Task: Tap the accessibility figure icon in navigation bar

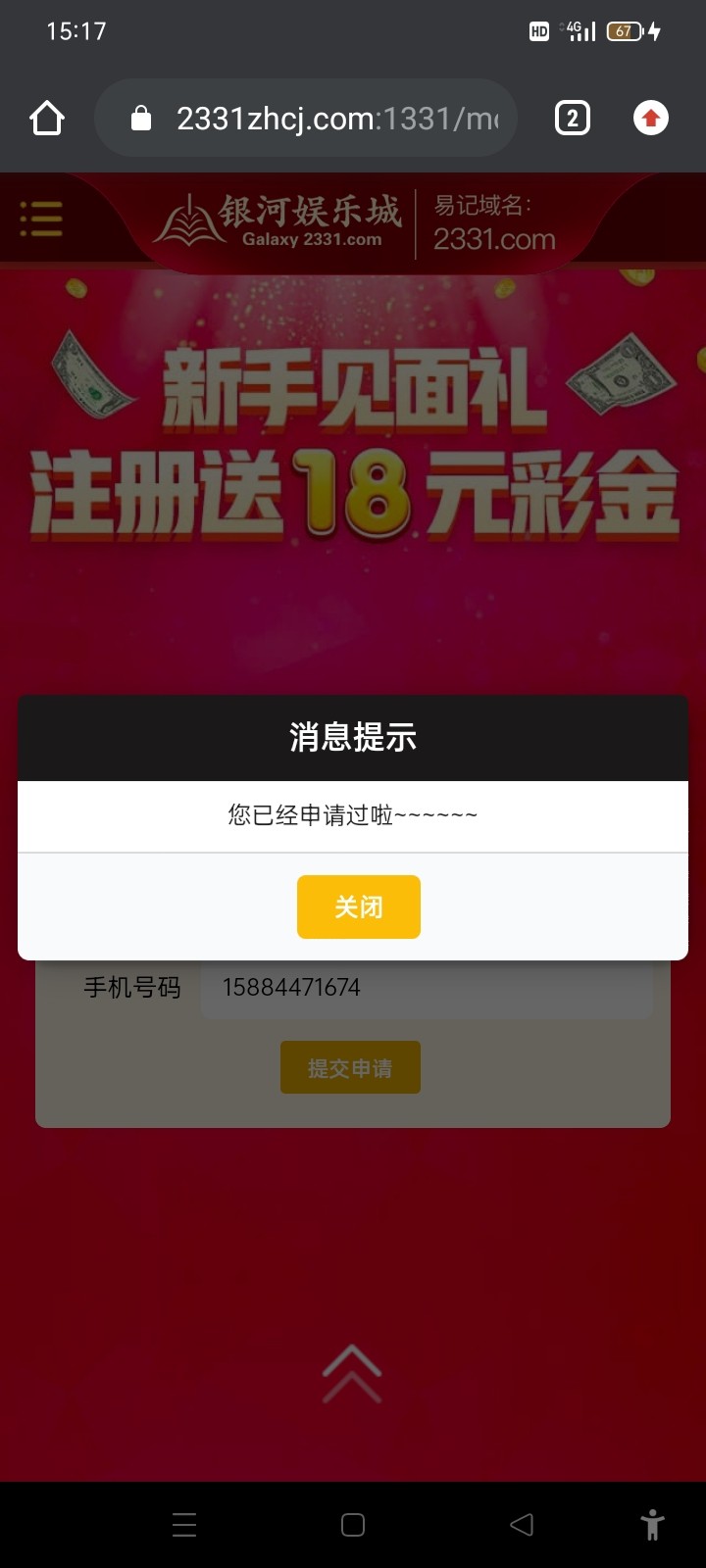Action: pos(653,1525)
